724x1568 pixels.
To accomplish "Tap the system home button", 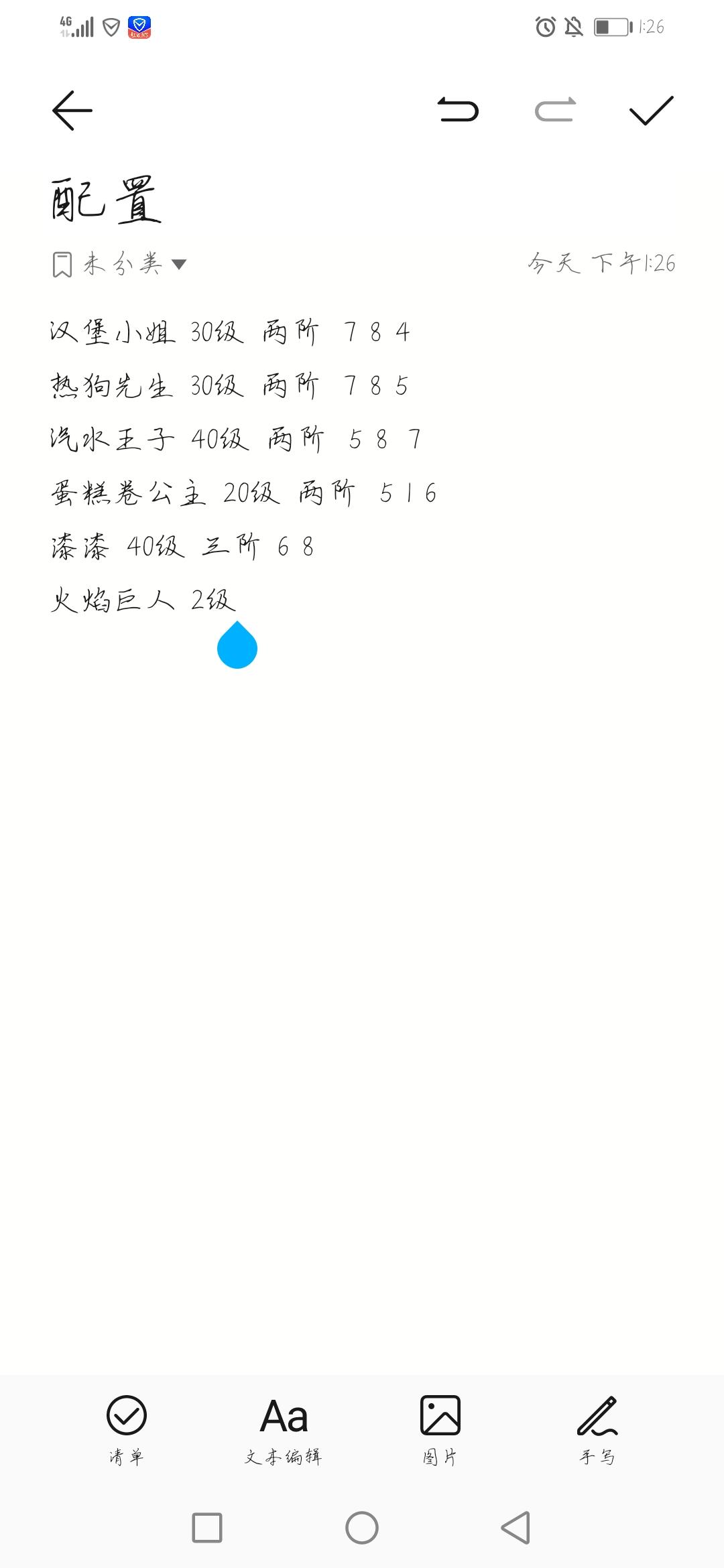I will pyautogui.click(x=362, y=1528).
